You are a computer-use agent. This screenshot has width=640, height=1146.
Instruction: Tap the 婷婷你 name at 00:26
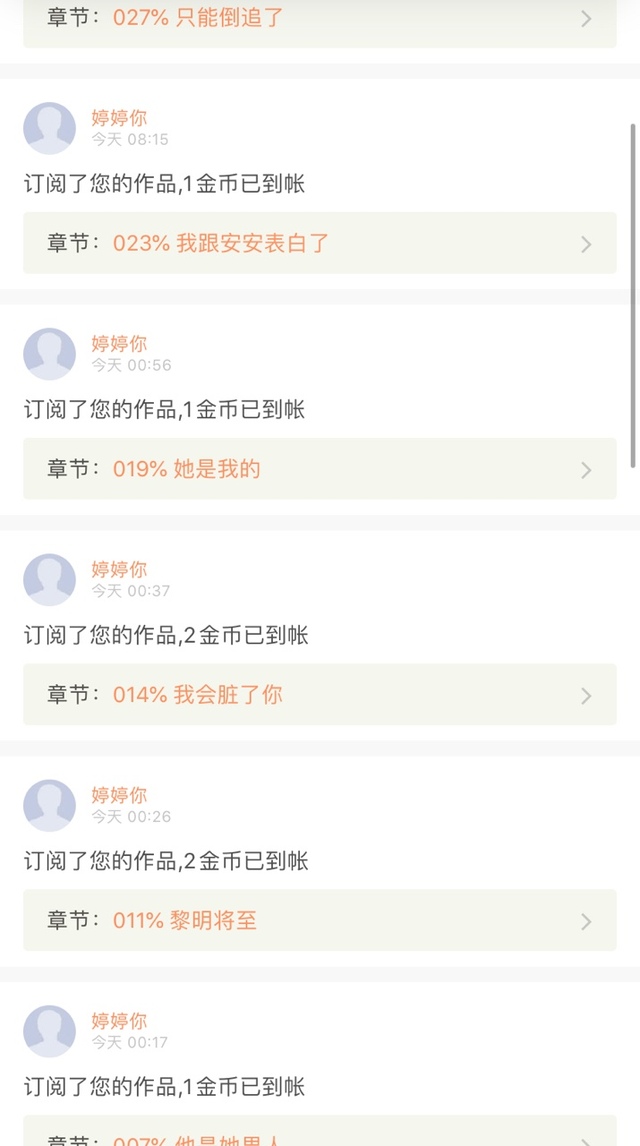click(119, 794)
